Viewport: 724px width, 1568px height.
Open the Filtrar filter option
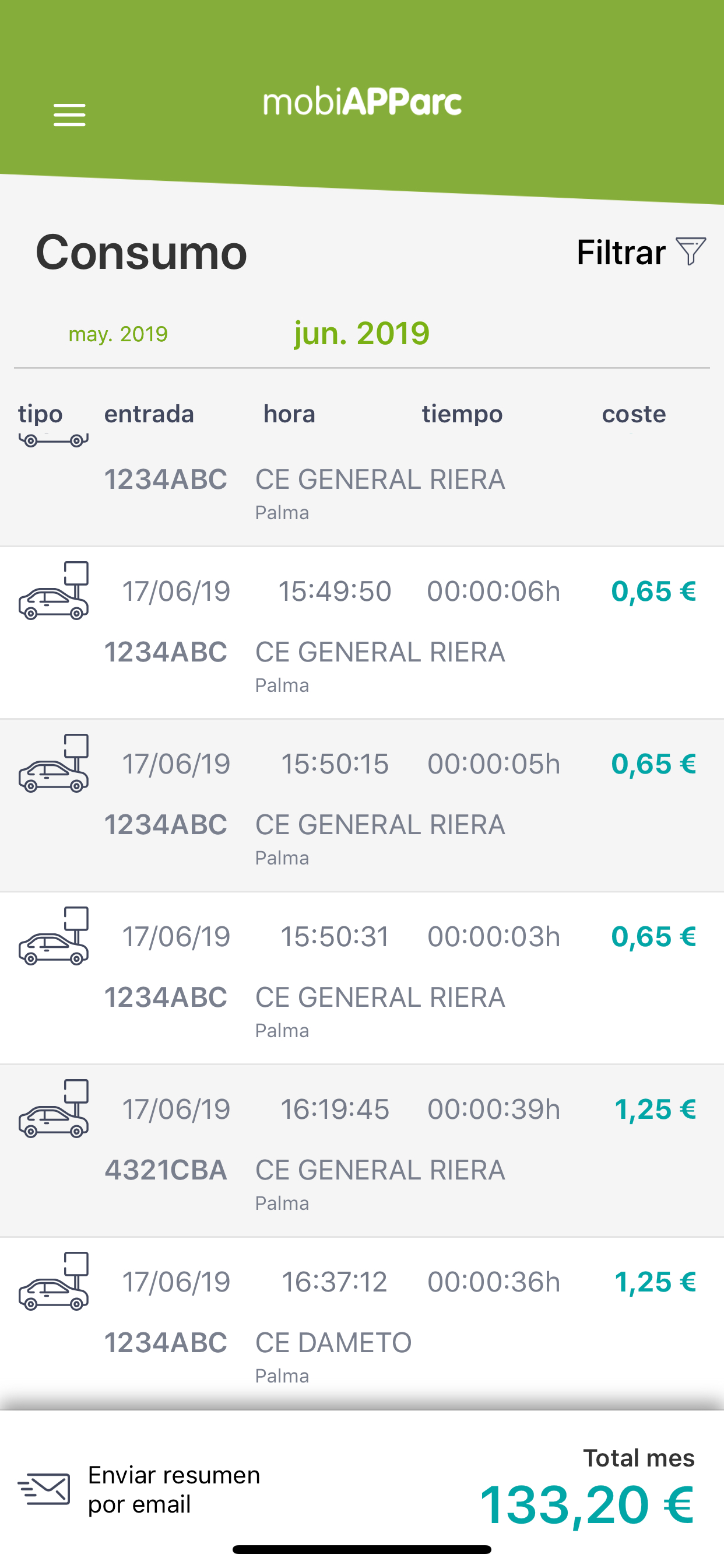[641, 252]
